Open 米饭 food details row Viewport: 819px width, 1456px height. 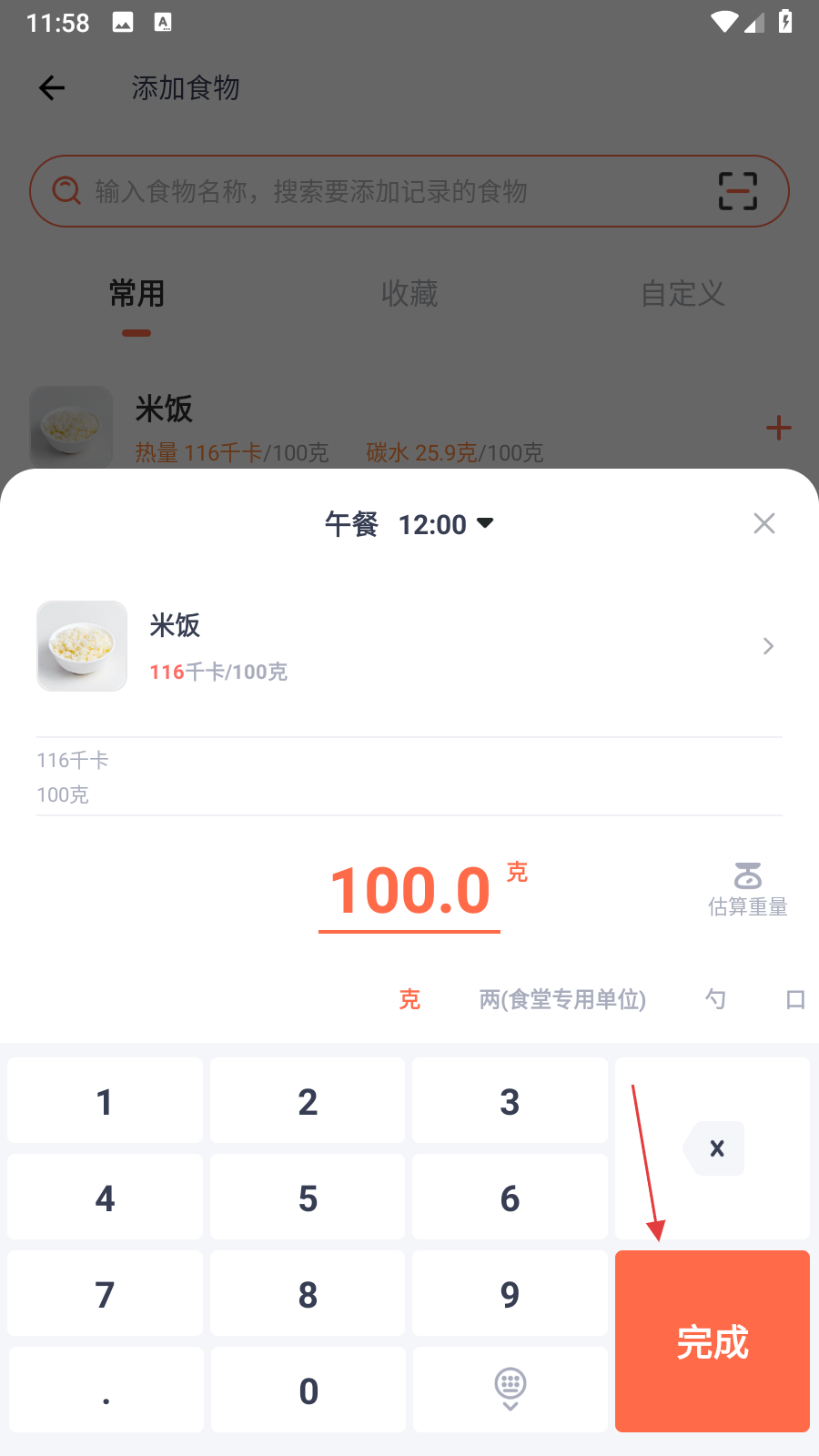[x=408, y=646]
